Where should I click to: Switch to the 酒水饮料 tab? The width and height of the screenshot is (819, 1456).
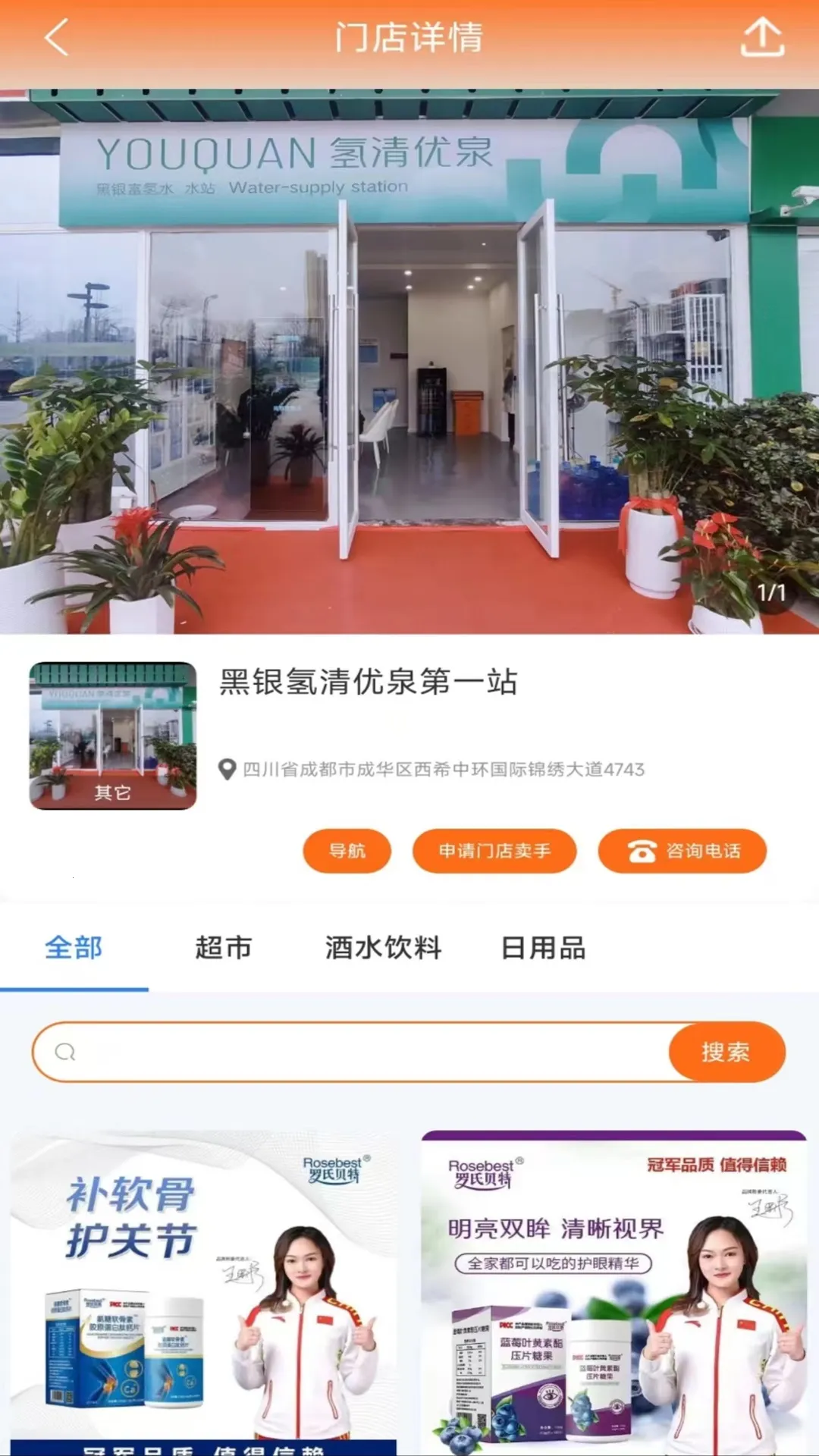pos(383,948)
